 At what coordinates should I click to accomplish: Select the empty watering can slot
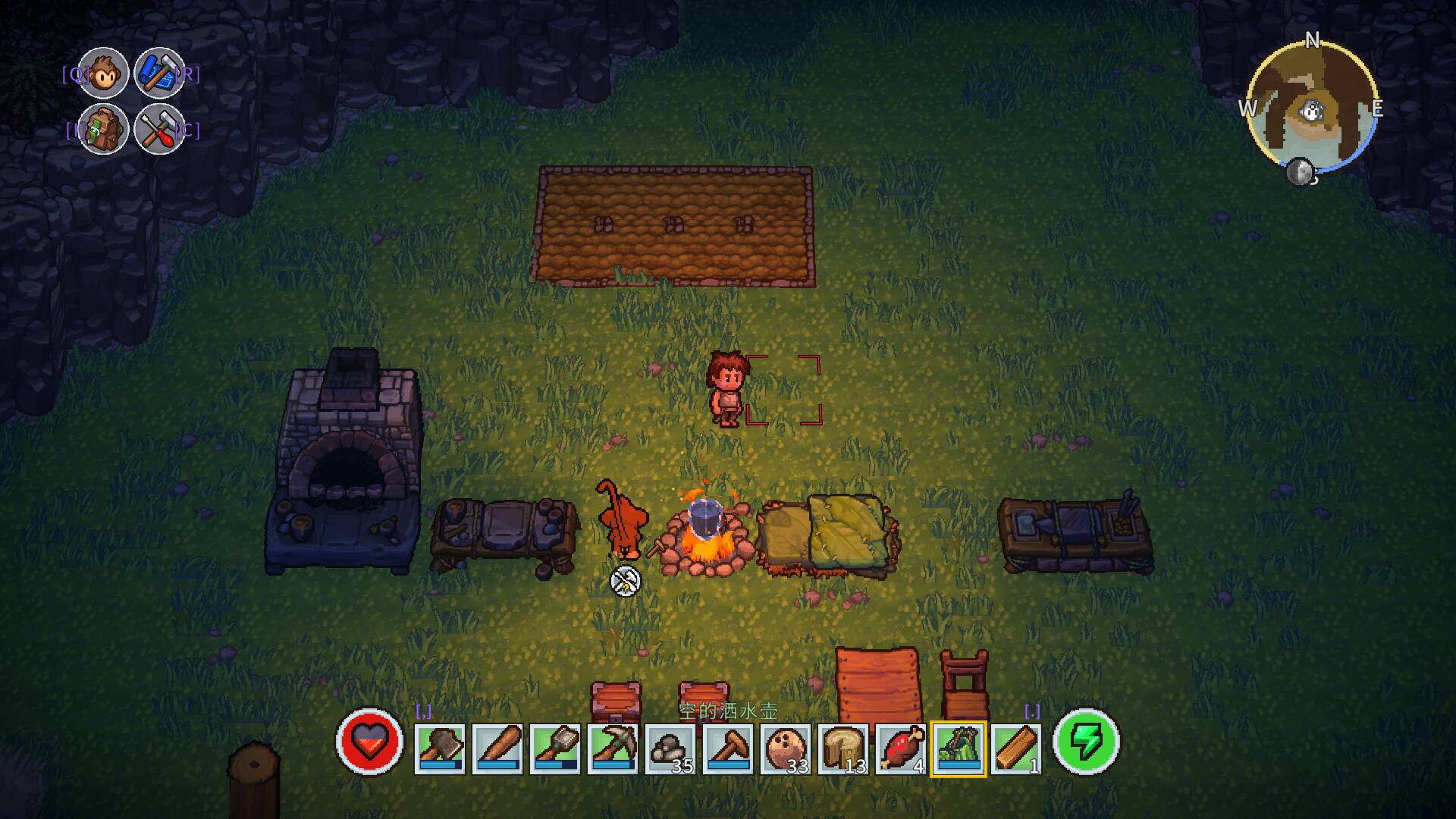(x=959, y=748)
